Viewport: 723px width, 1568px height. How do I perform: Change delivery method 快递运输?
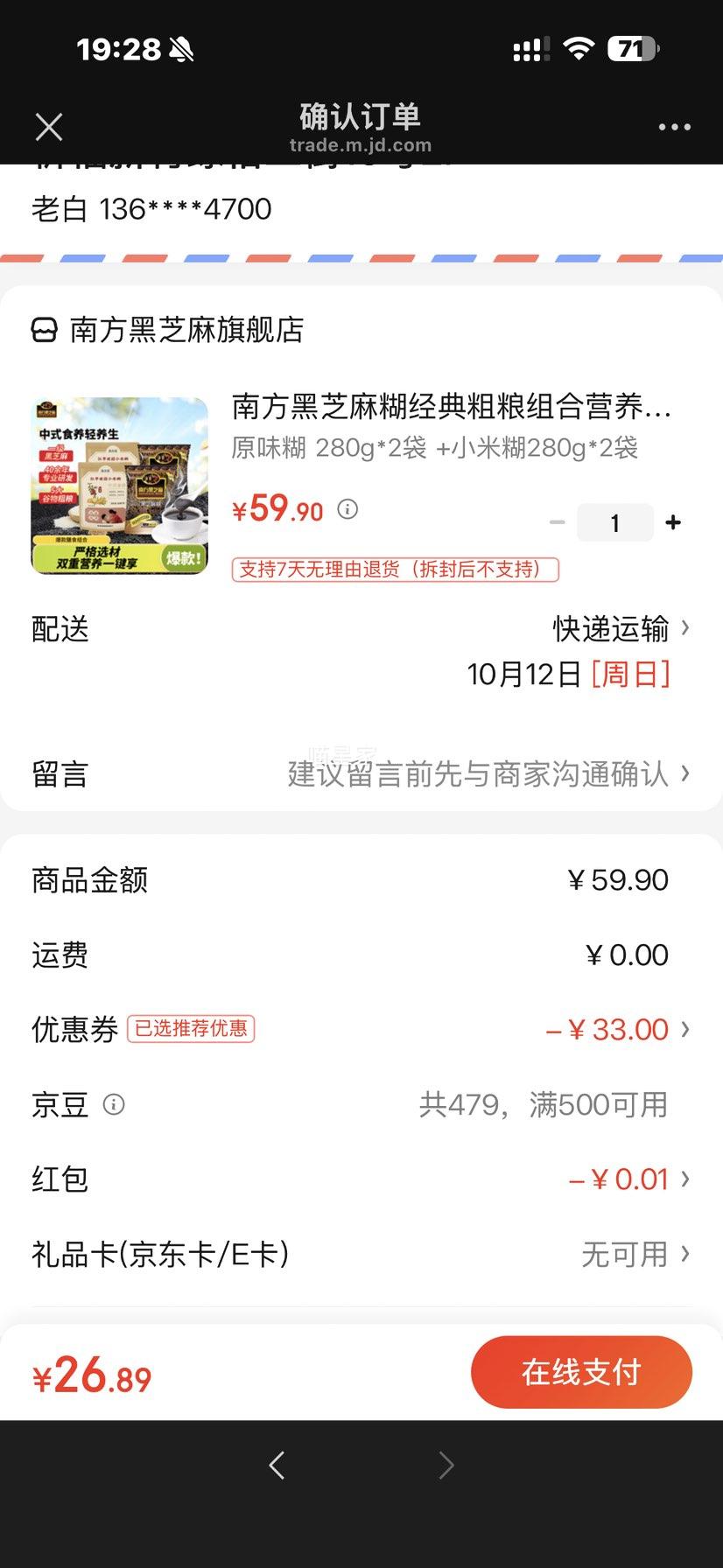pos(620,628)
